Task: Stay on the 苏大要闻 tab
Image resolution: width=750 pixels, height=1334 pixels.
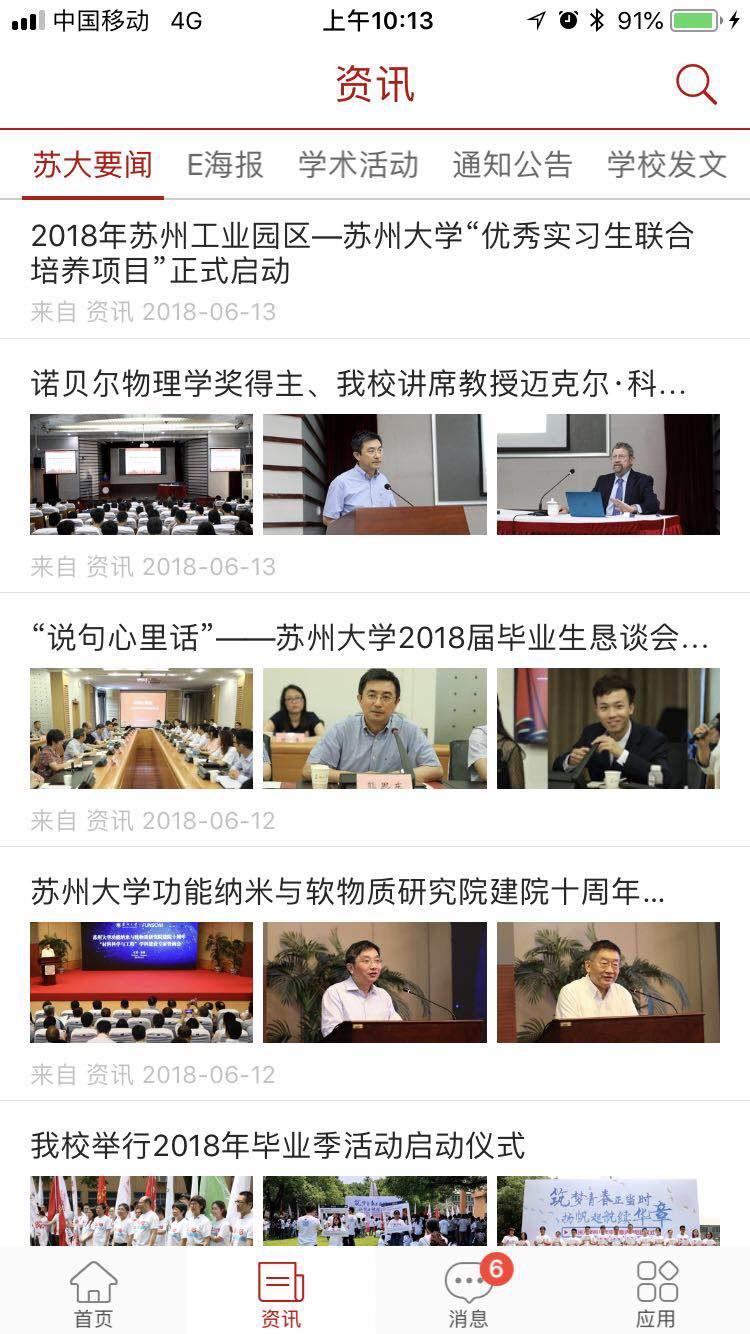Action: [x=92, y=166]
